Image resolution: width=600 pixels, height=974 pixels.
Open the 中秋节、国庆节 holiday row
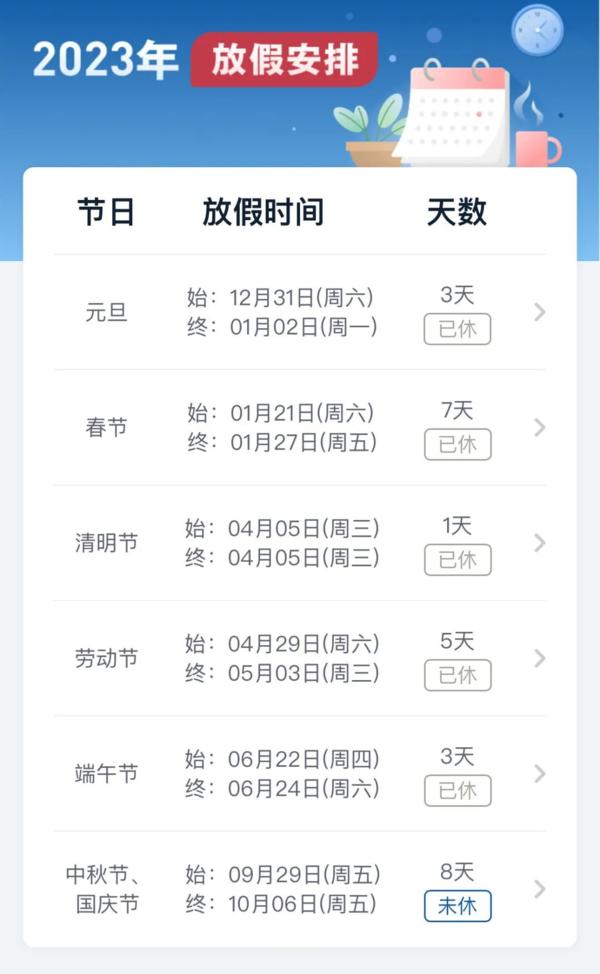pos(300,890)
